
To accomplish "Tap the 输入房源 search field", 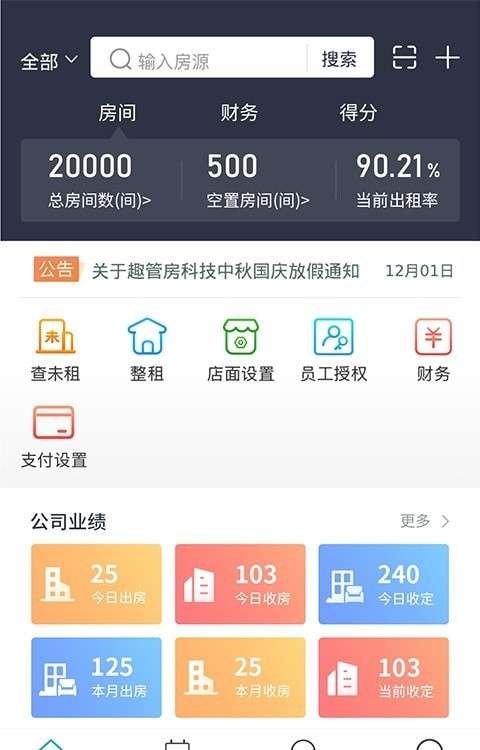I will pos(199,58).
